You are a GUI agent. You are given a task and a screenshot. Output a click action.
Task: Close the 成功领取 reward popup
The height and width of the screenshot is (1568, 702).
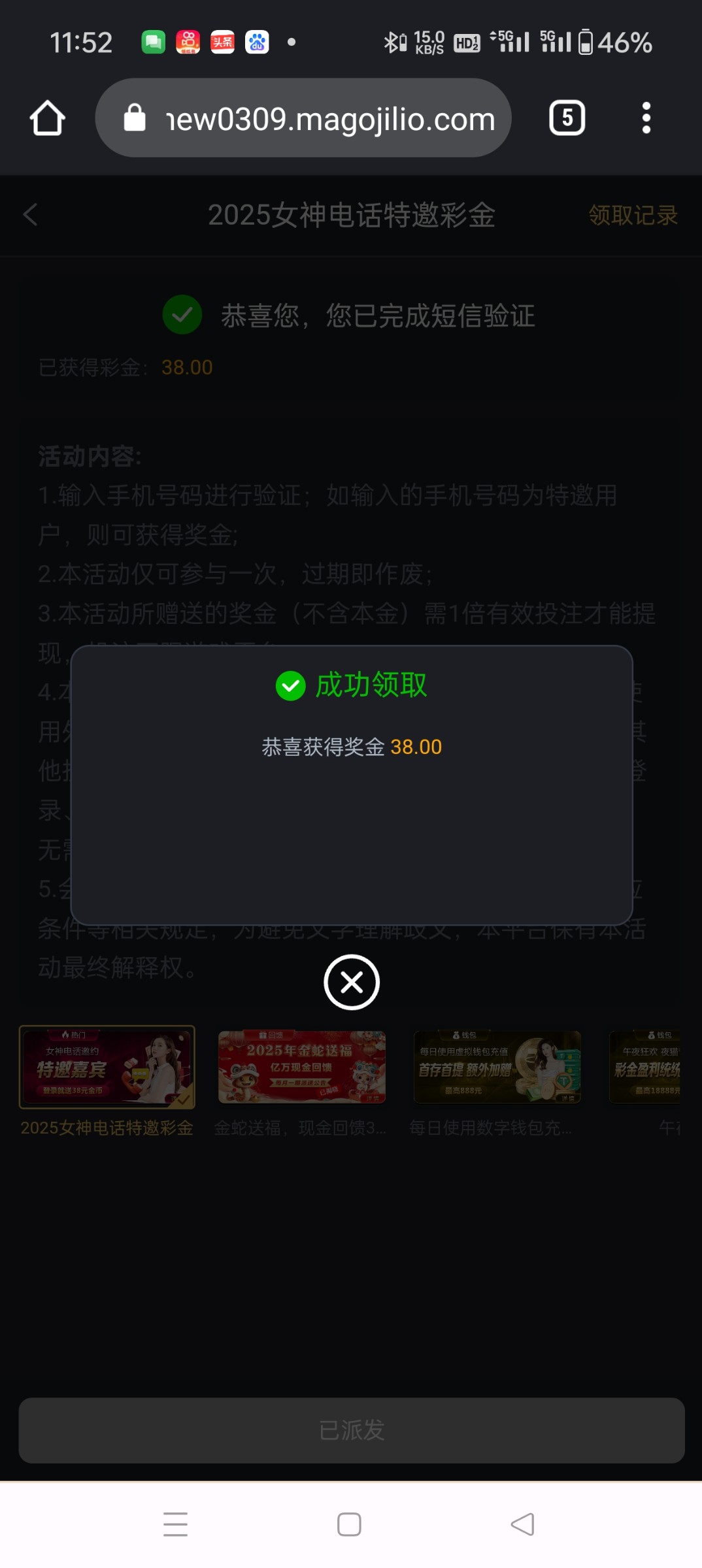point(351,982)
